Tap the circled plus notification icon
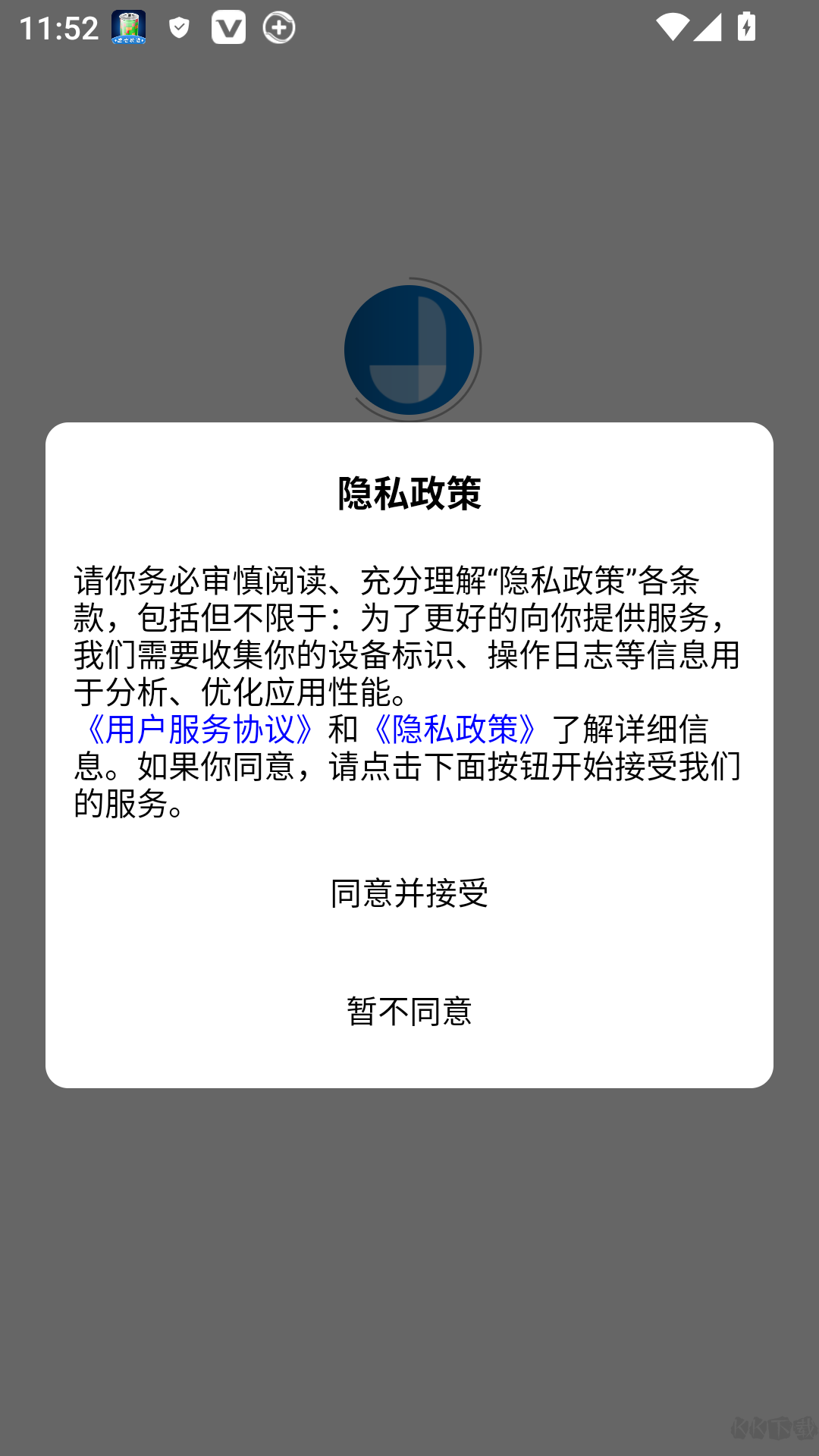Viewport: 819px width, 1456px height. click(278, 27)
